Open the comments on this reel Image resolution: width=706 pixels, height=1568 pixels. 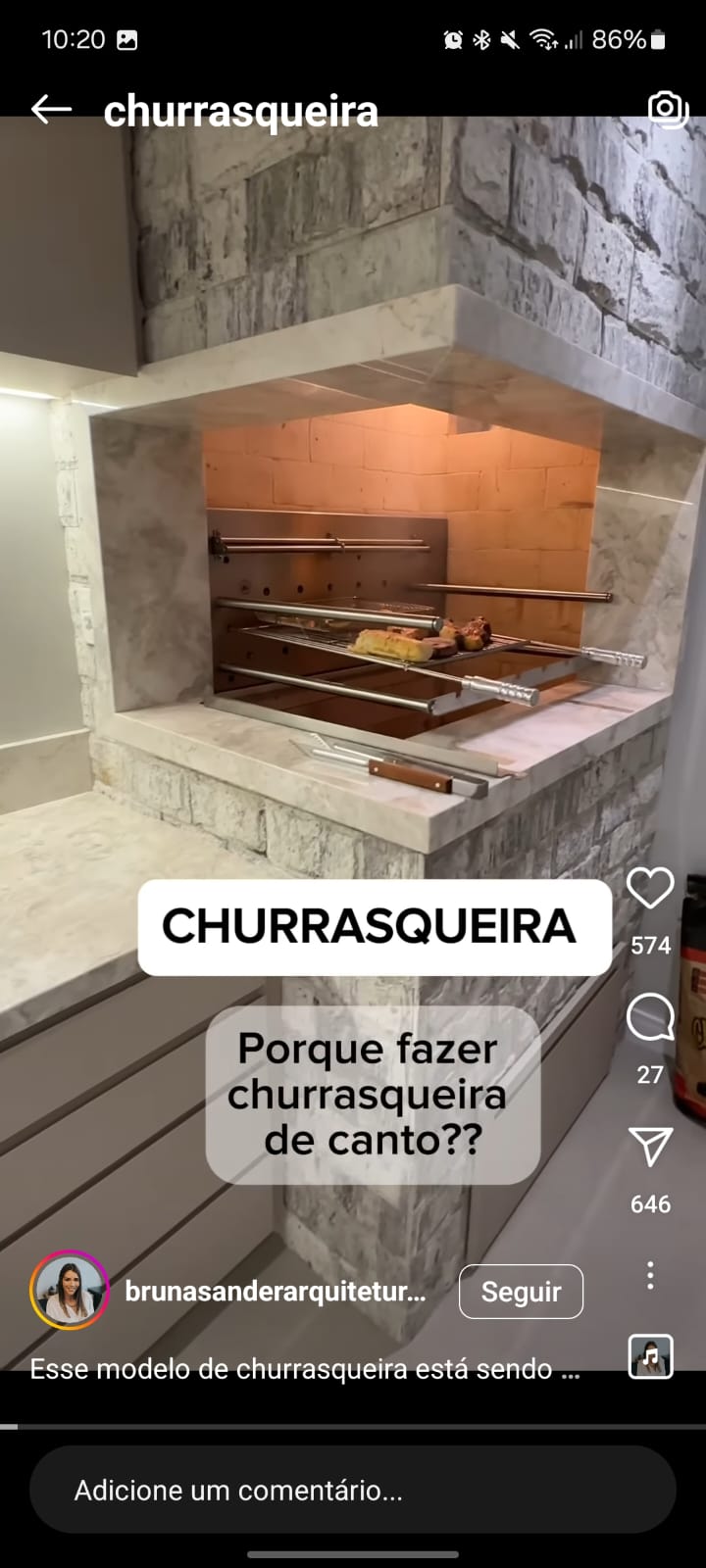tap(650, 1018)
